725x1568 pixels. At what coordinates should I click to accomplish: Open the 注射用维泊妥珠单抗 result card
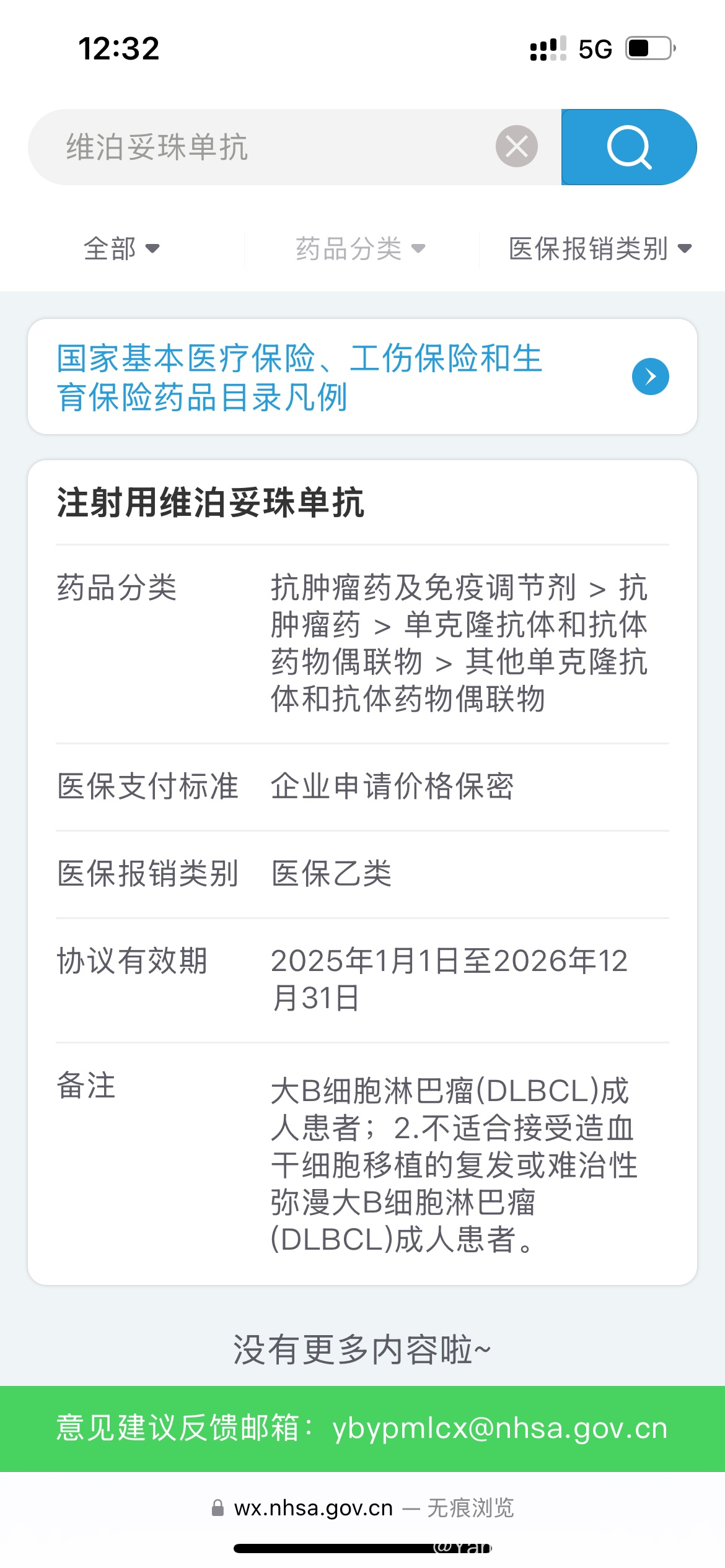[x=362, y=872]
